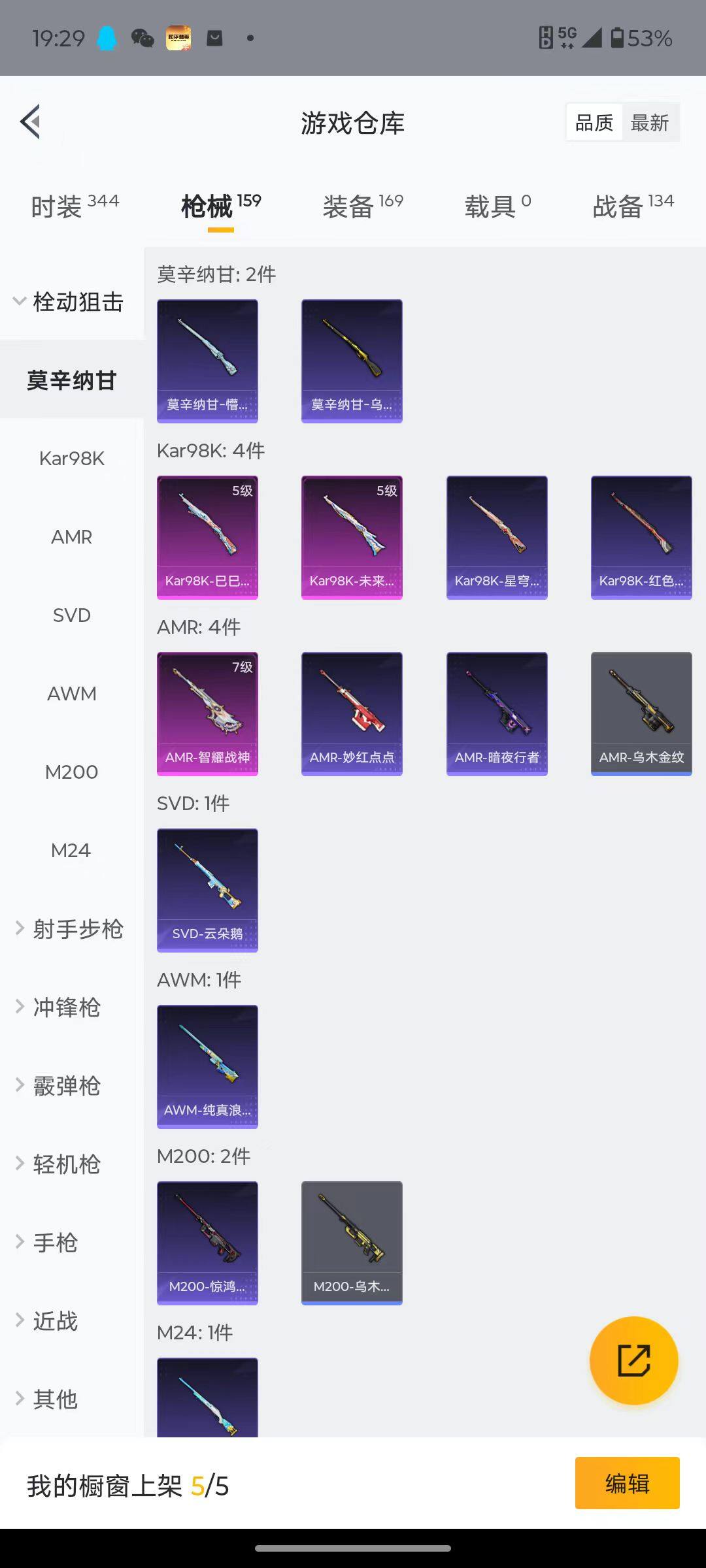
Task: View the AMR-乌木金纹 skin
Action: tap(641, 713)
